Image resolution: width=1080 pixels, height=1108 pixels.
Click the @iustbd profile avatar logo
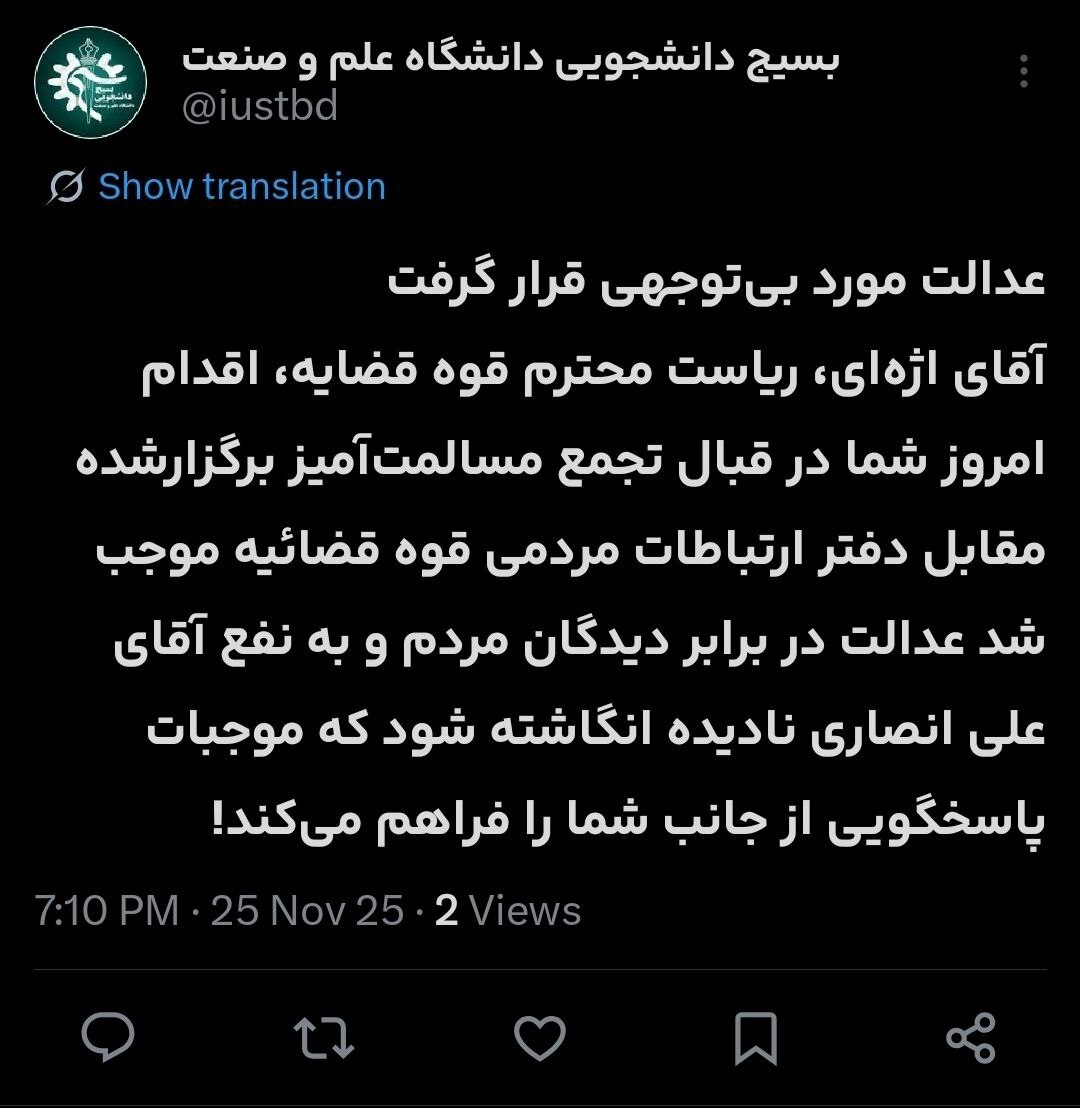tap(88, 78)
